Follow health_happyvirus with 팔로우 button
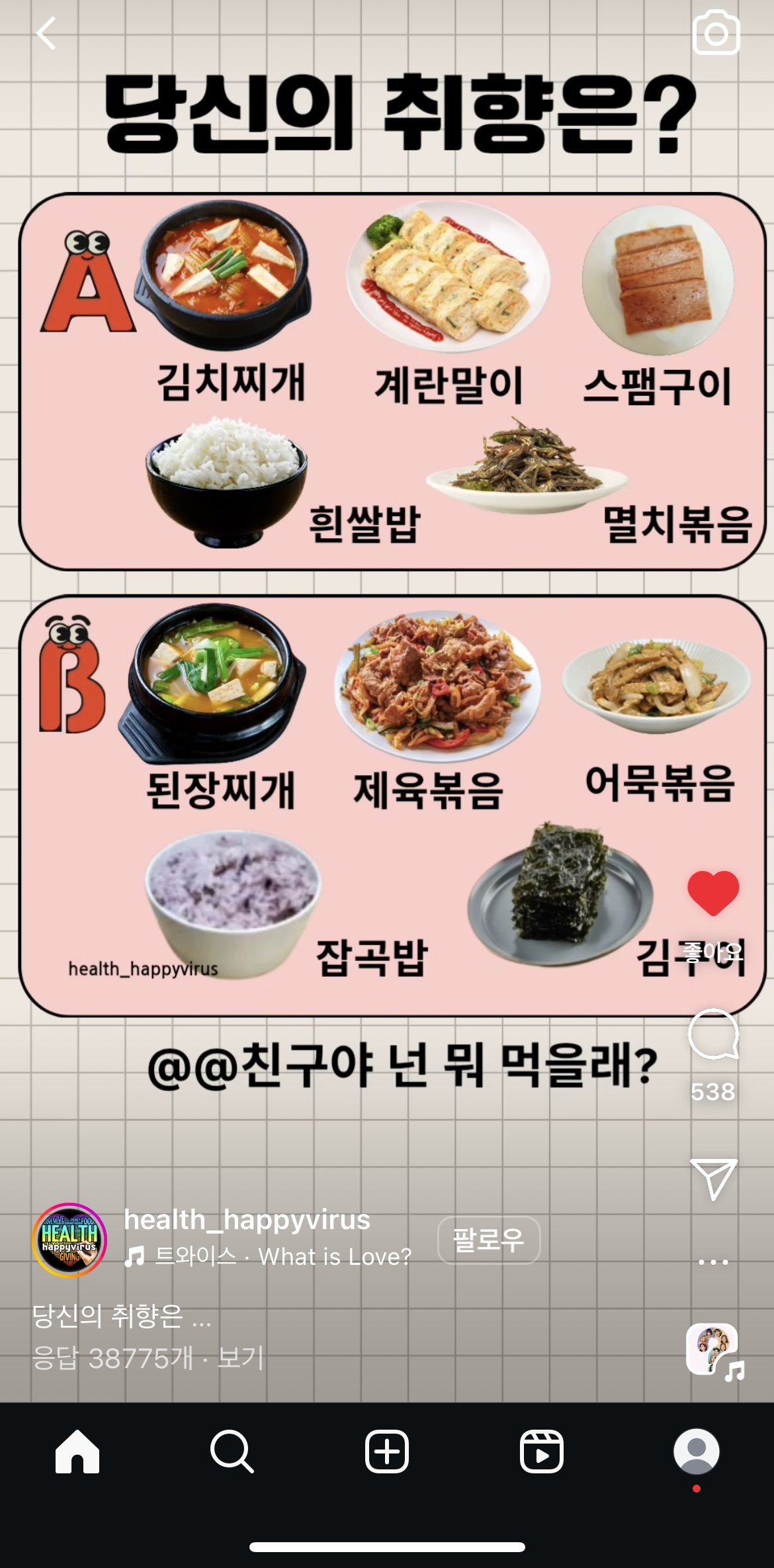This screenshot has width=774, height=1568. pos(488,1240)
